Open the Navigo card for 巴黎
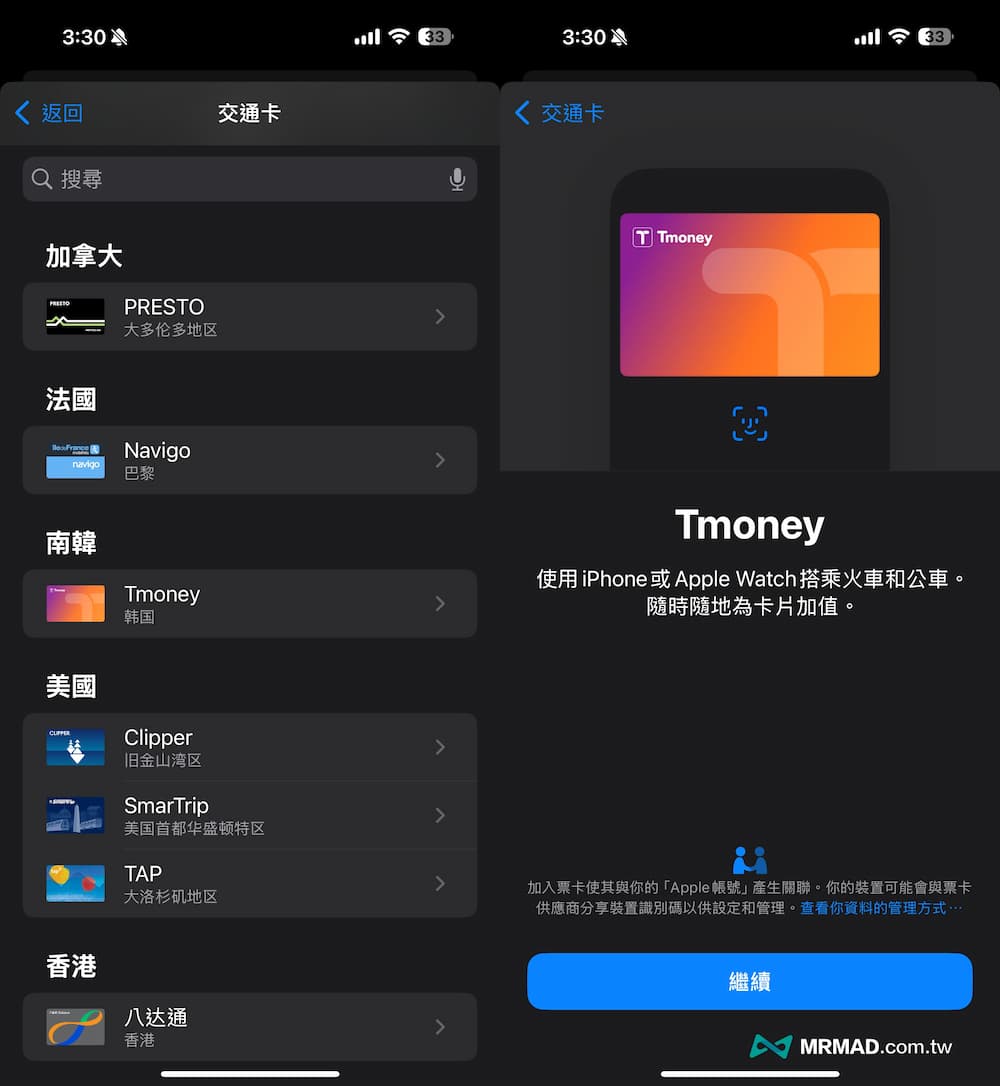The width and height of the screenshot is (1000, 1086). (250, 460)
